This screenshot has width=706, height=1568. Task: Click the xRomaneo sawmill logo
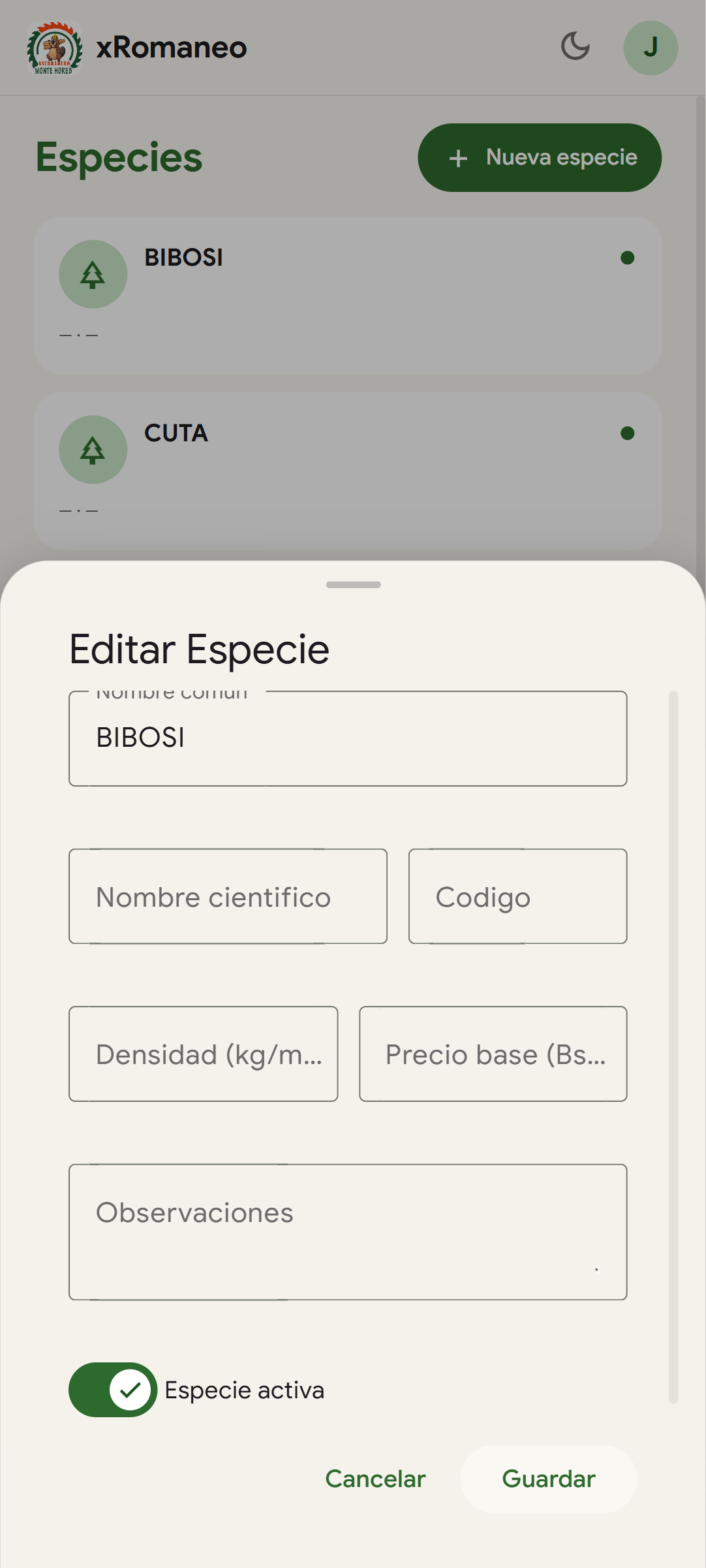pyautogui.click(x=55, y=47)
